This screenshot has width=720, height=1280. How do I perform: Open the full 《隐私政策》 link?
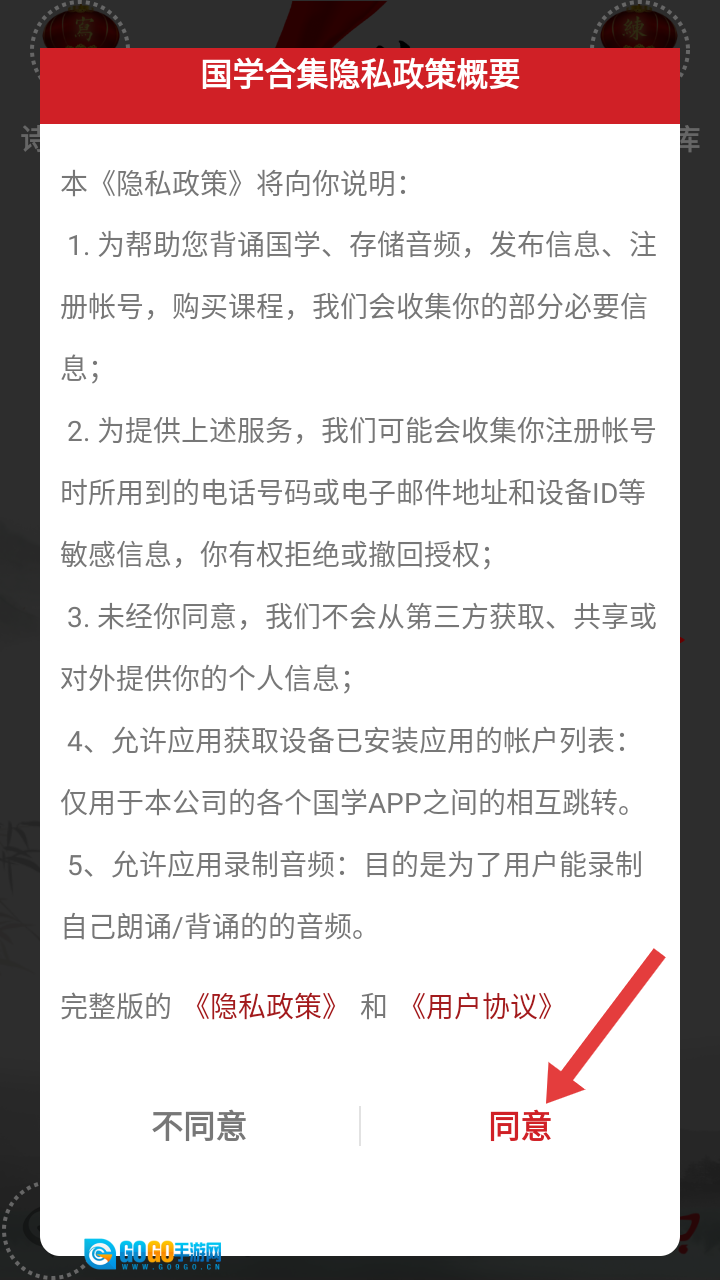click(x=266, y=1006)
